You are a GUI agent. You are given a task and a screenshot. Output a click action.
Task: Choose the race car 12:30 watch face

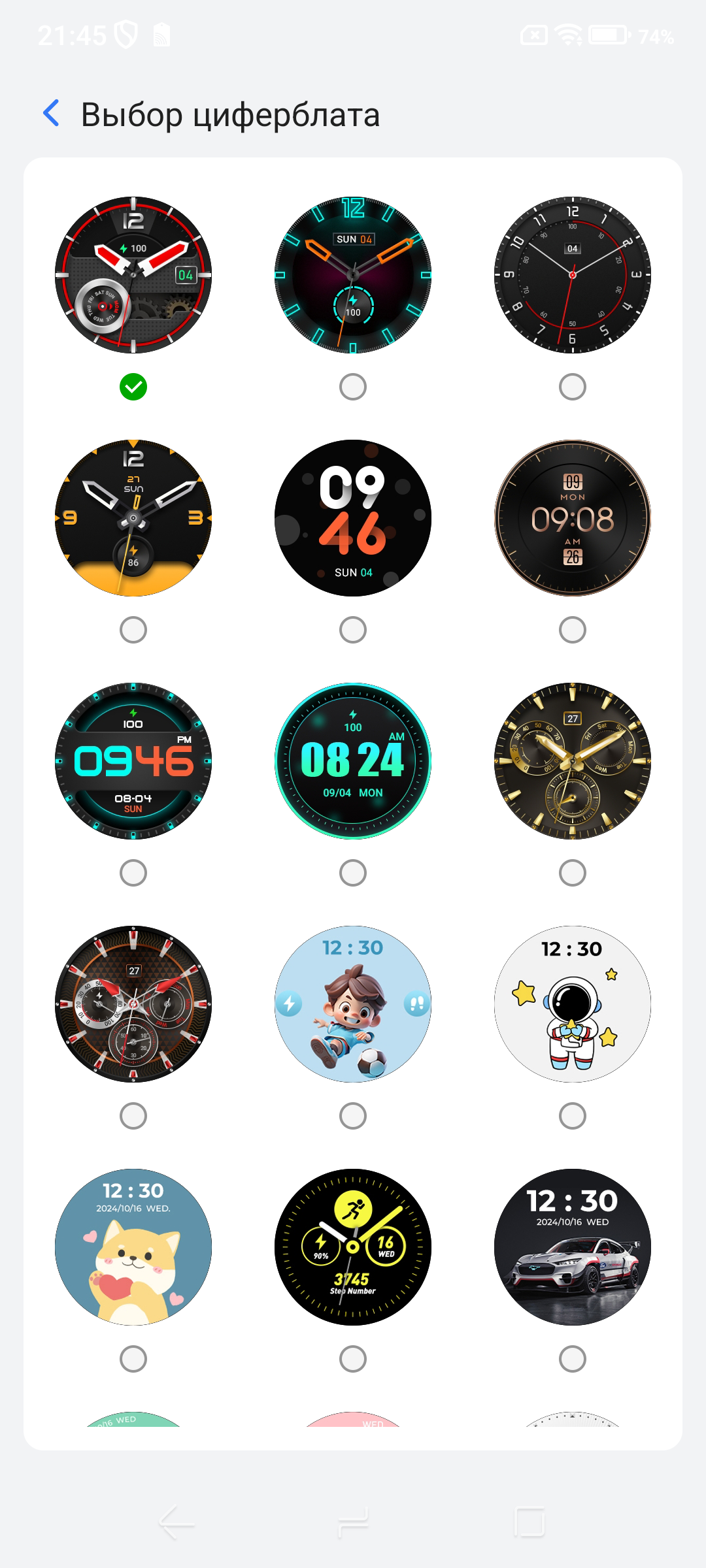click(x=573, y=1247)
